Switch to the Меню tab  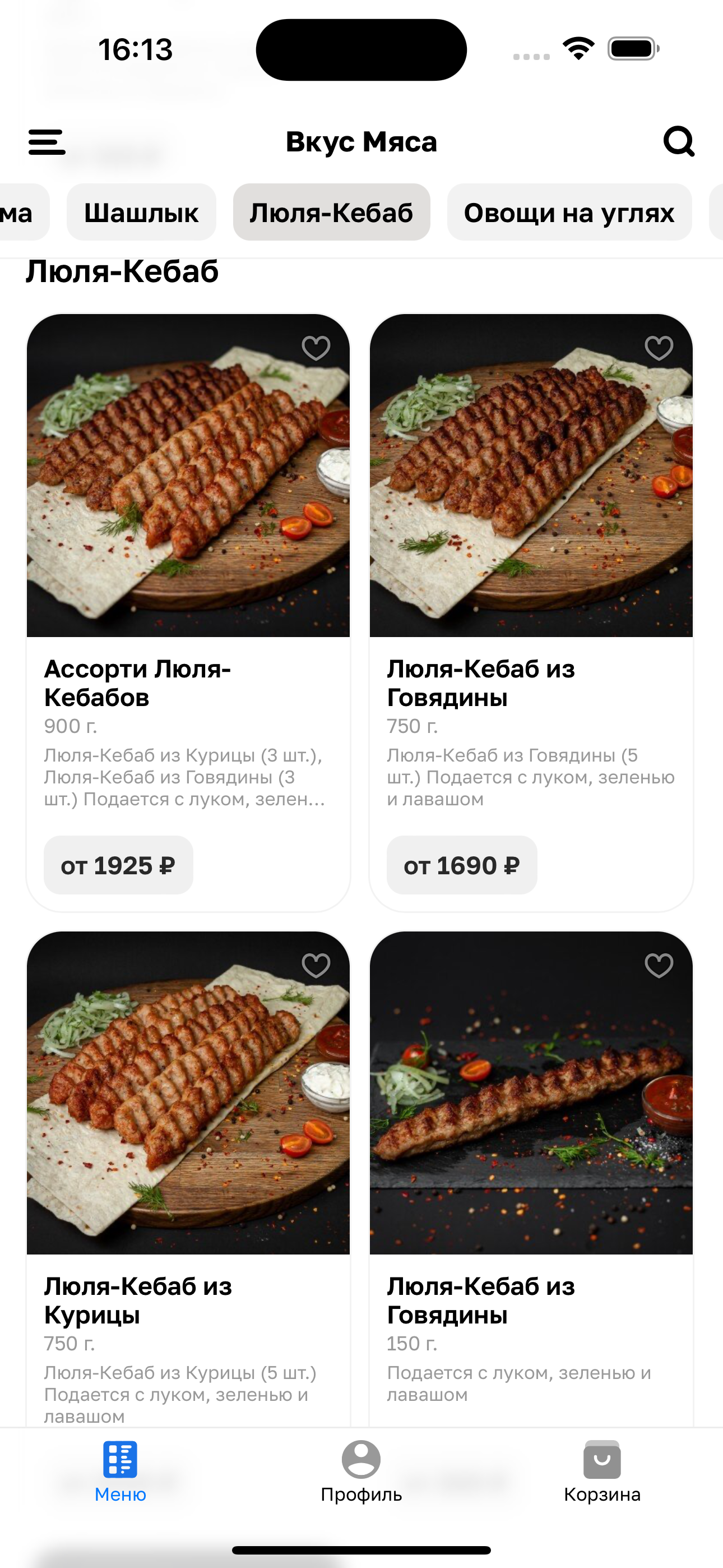click(x=120, y=1470)
